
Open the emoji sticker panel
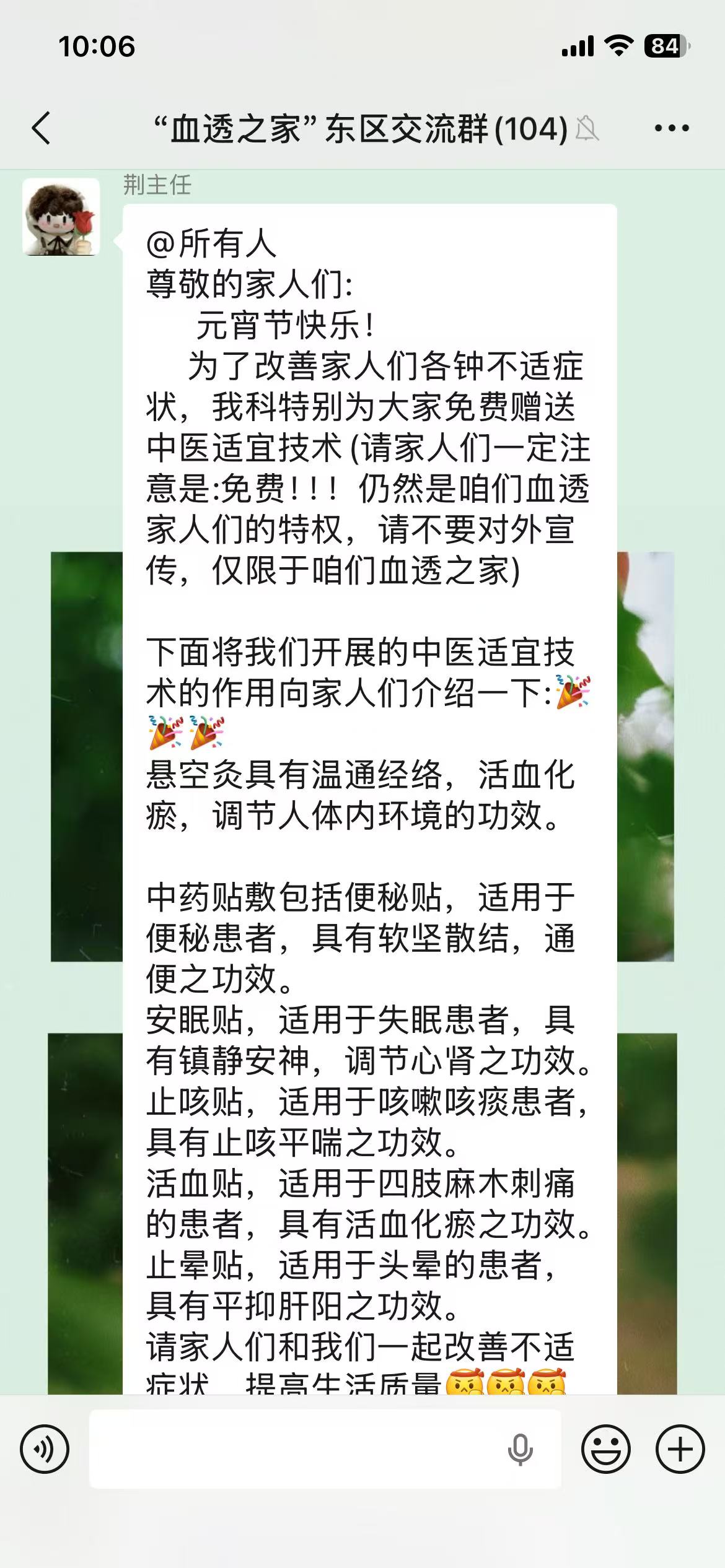[x=605, y=1449]
